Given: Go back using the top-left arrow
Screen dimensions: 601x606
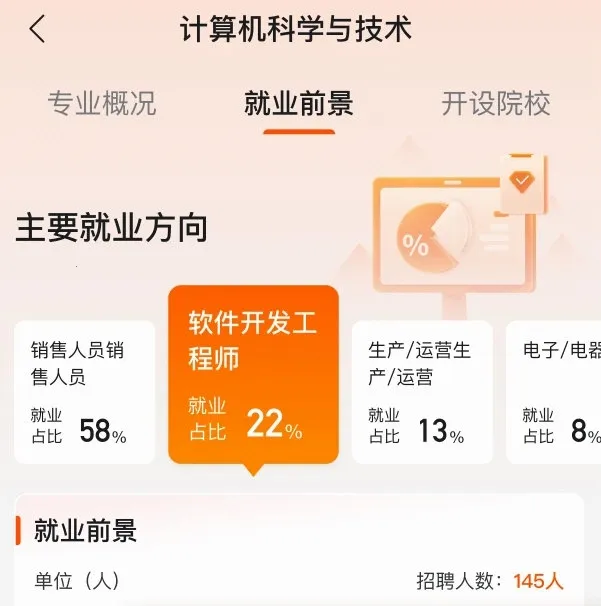Looking at the screenshot, I should pyautogui.click(x=37, y=30).
